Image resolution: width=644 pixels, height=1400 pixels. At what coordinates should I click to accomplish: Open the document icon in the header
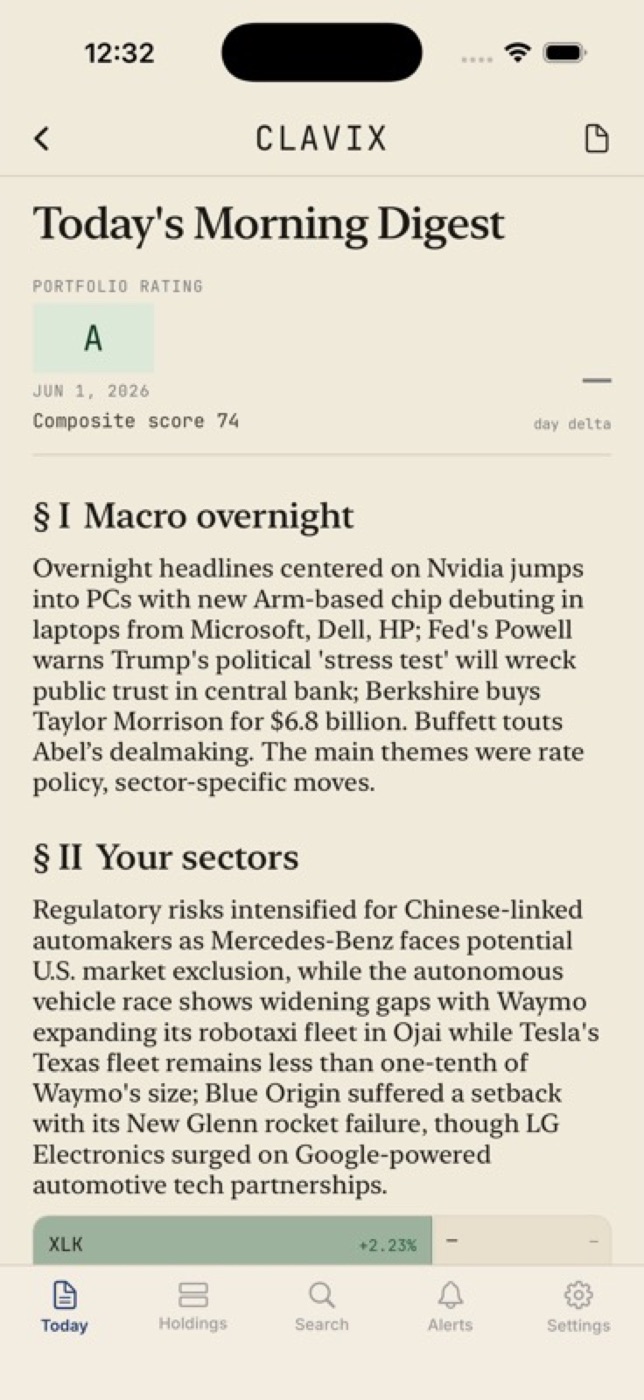(596, 139)
